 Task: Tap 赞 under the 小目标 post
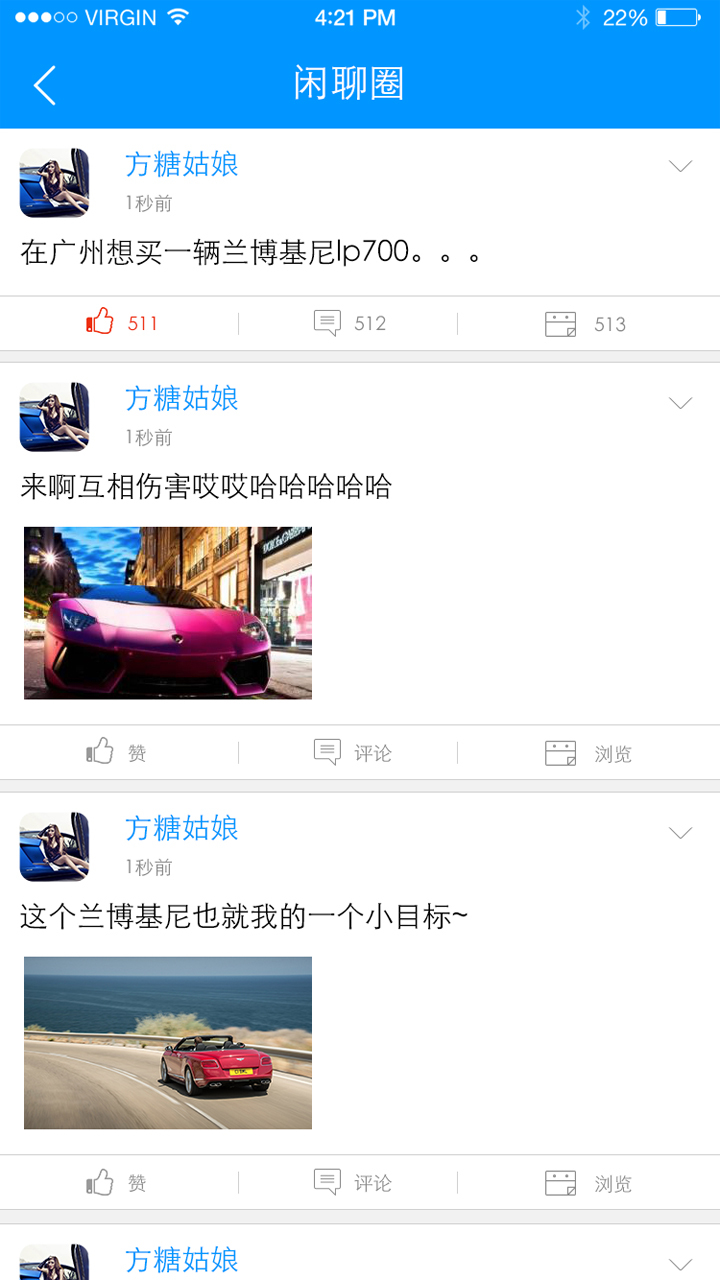pos(117,1183)
